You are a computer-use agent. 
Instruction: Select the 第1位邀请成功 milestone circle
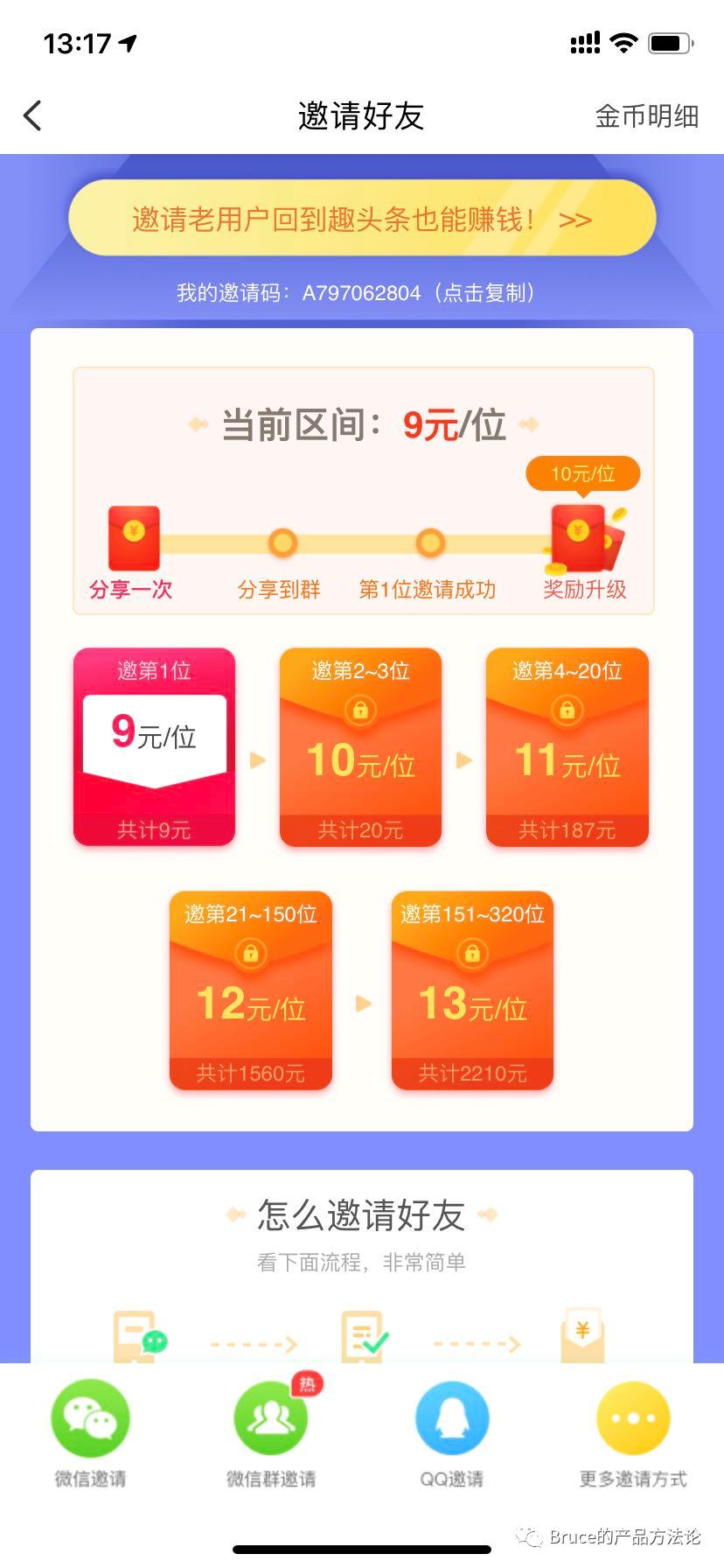(428, 542)
